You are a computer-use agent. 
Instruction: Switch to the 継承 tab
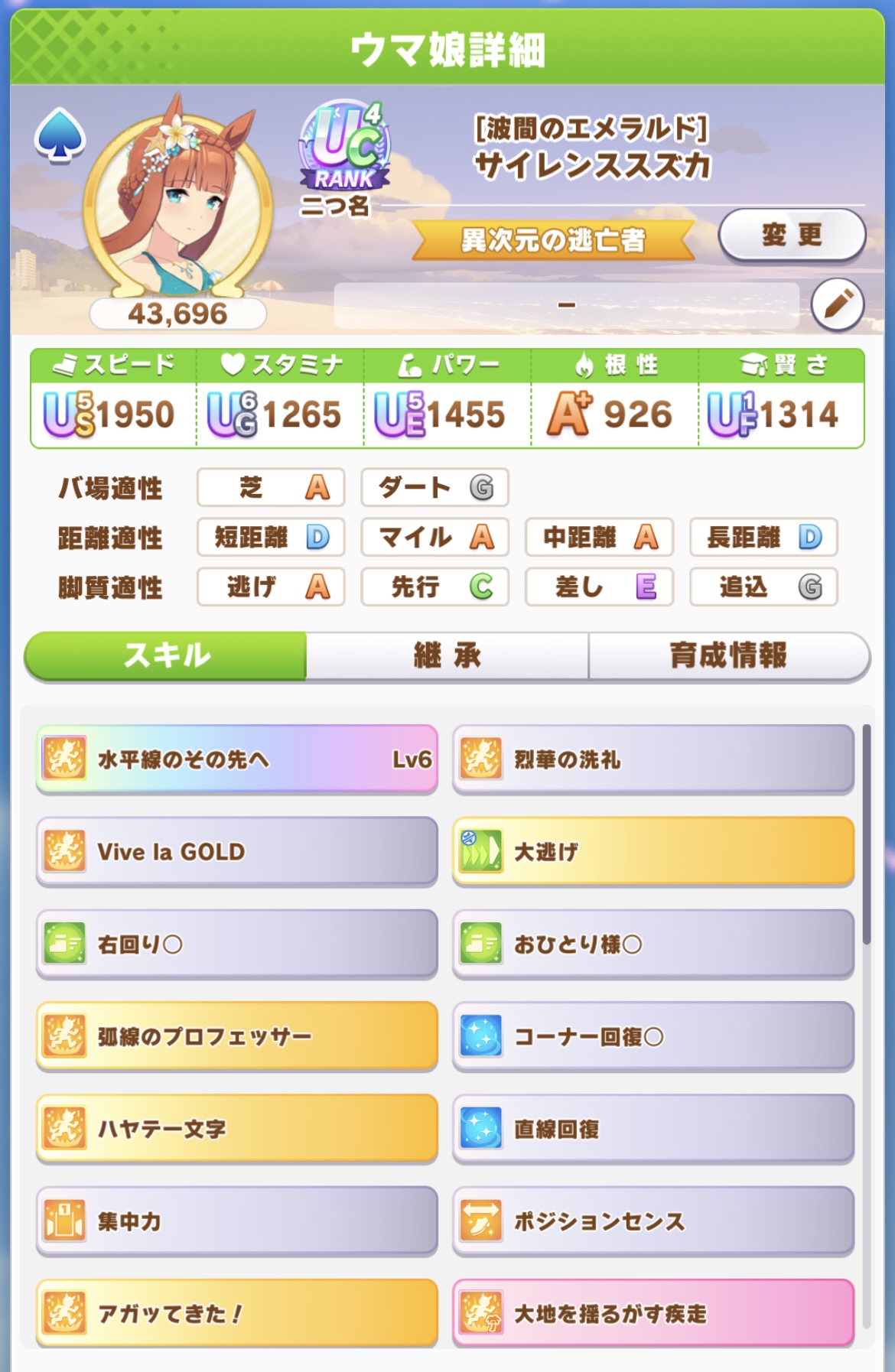(447, 655)
